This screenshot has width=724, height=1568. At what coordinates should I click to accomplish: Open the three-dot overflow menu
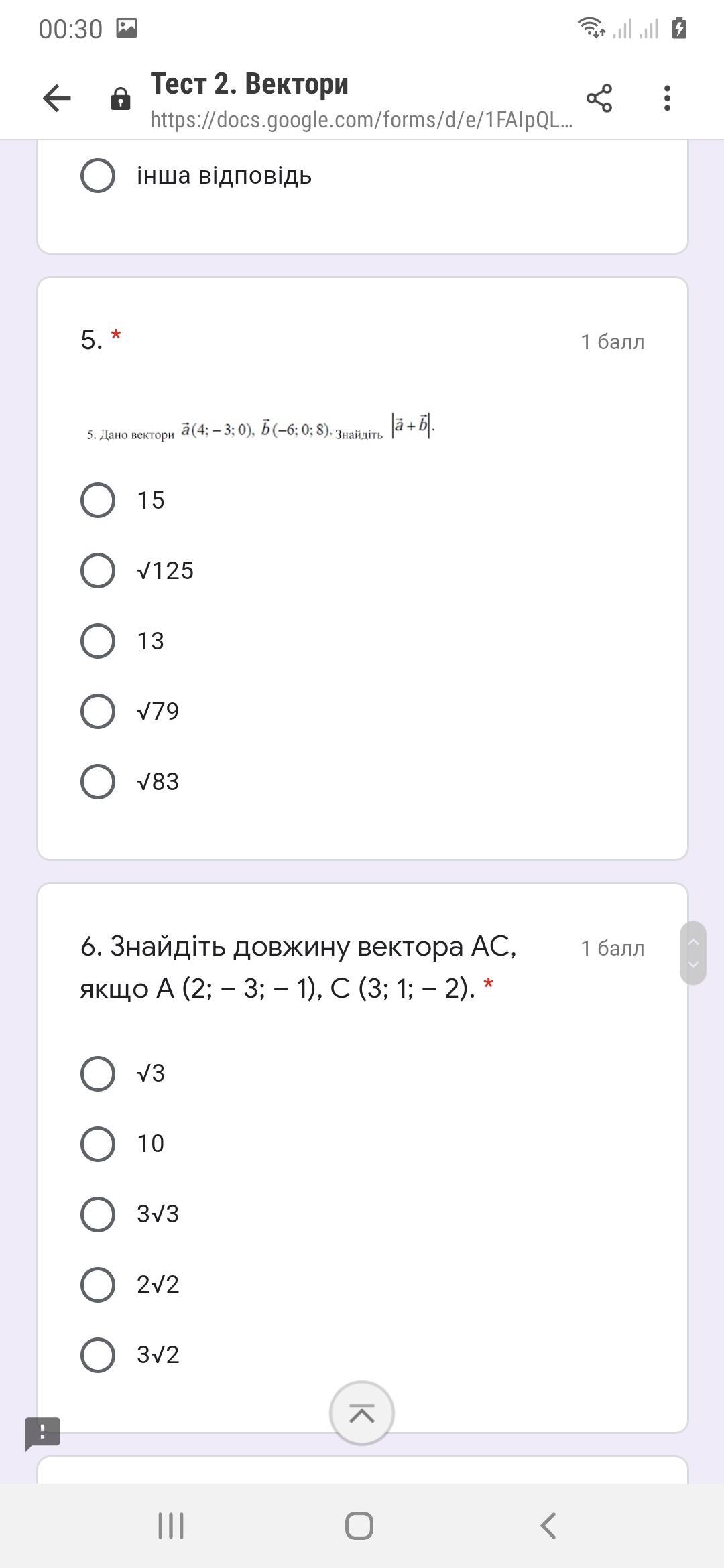tap(666, 99)
